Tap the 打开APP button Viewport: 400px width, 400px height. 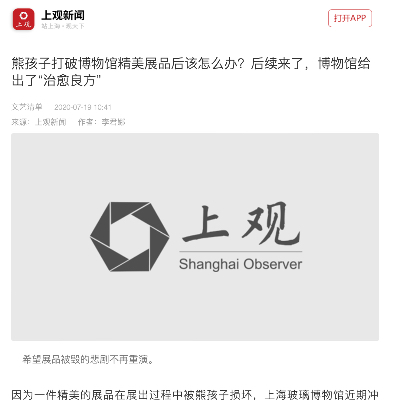pos(350,18)
